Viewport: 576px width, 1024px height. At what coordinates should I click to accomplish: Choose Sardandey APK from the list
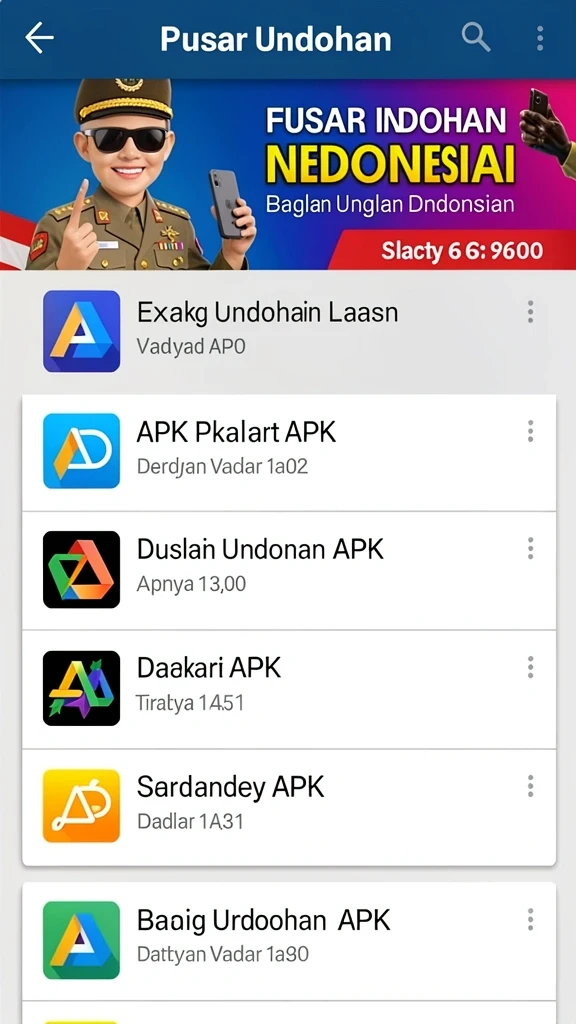[289, 808]
